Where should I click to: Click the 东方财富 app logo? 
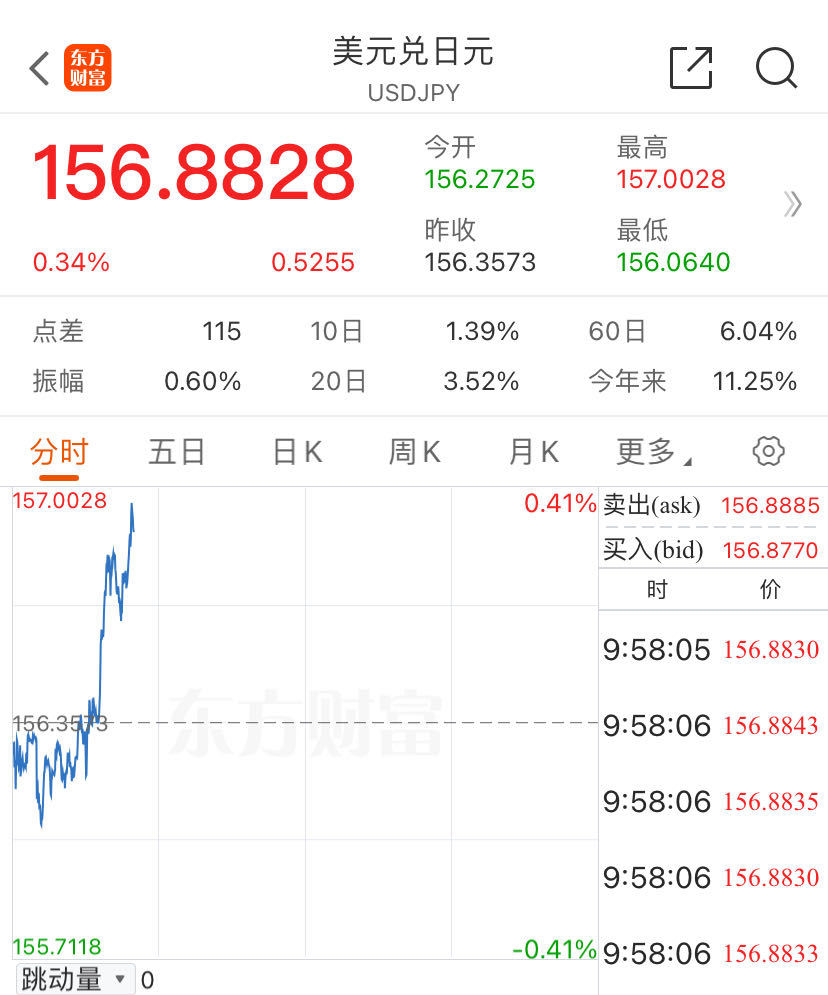pyautogui.click(x=88, y=68)
